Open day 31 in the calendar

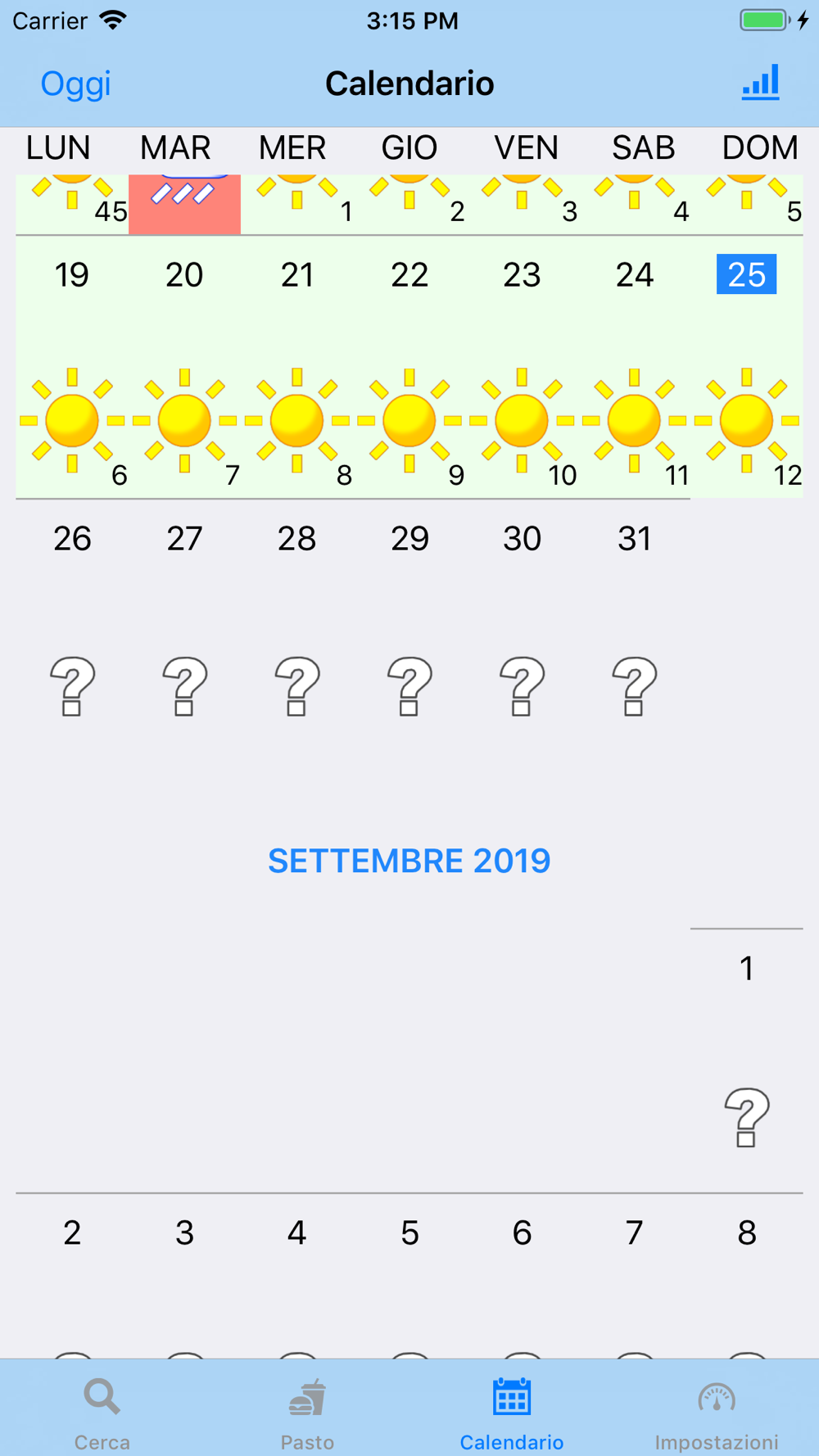click(x=634, y=631)
